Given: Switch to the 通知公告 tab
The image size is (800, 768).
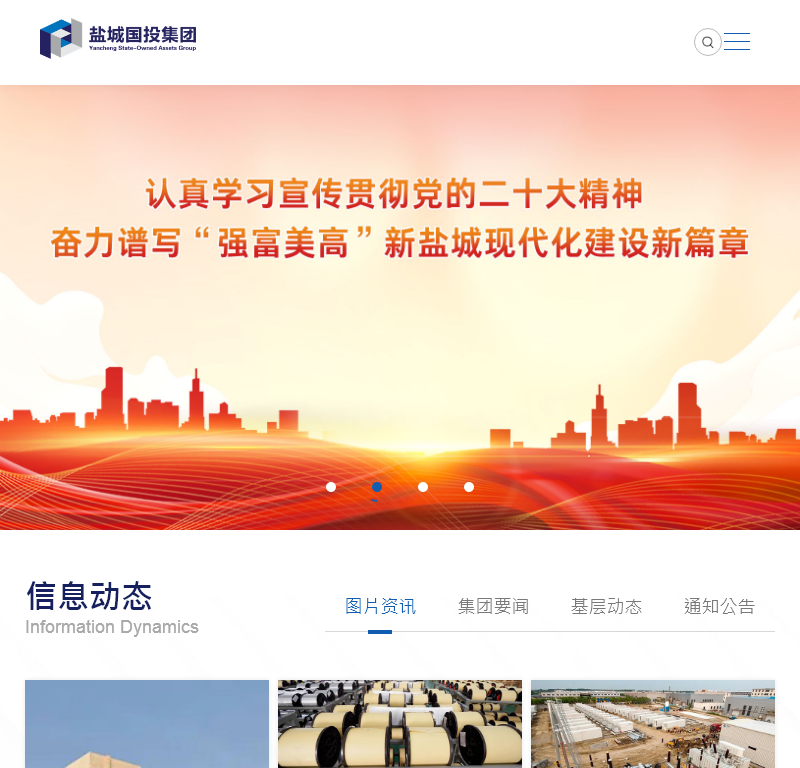Looking at the screenshot, I should click(x=719, y=606).
